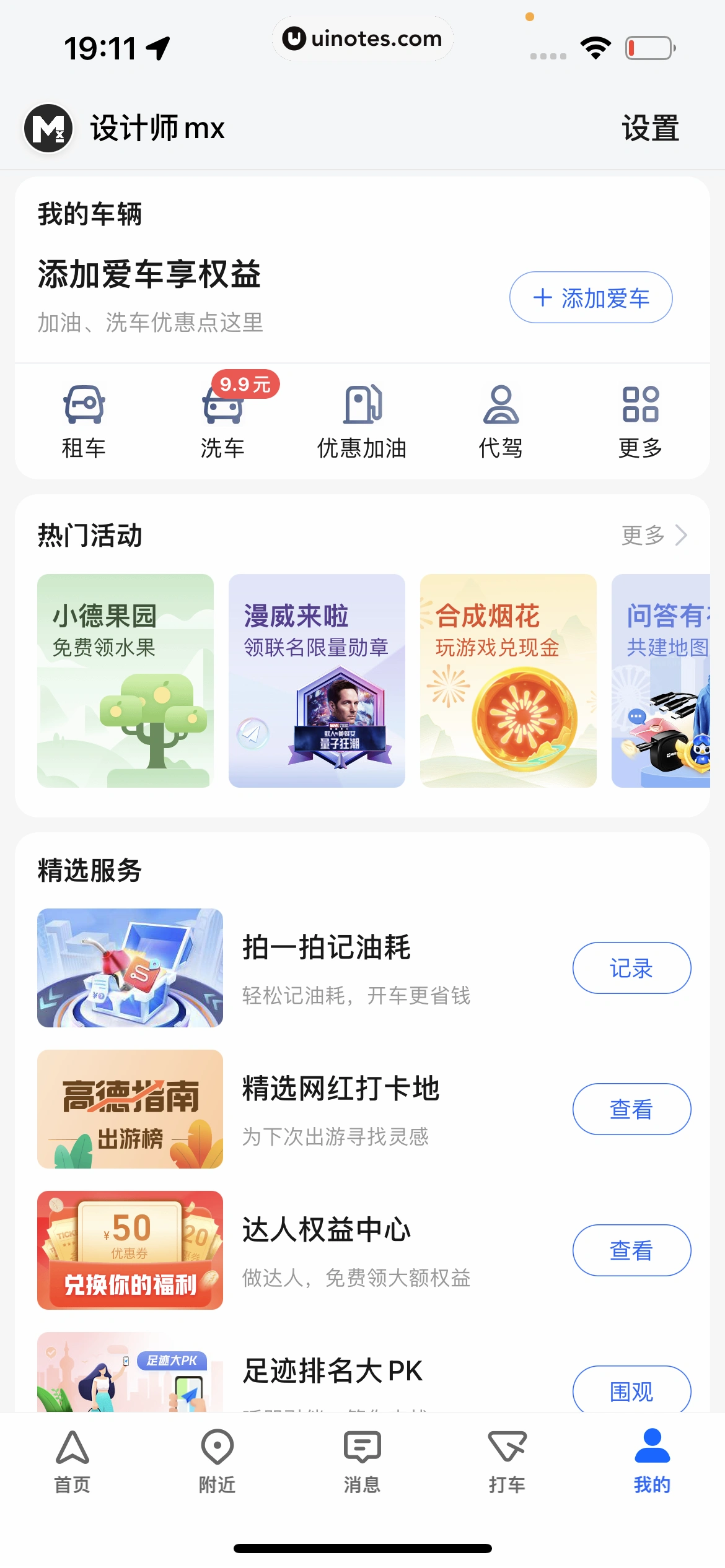The width and height of the screenshot is (725, 1568).
Task: Click 查看 for 精选网红打卡地
Action: click(x=631, y=1109)
